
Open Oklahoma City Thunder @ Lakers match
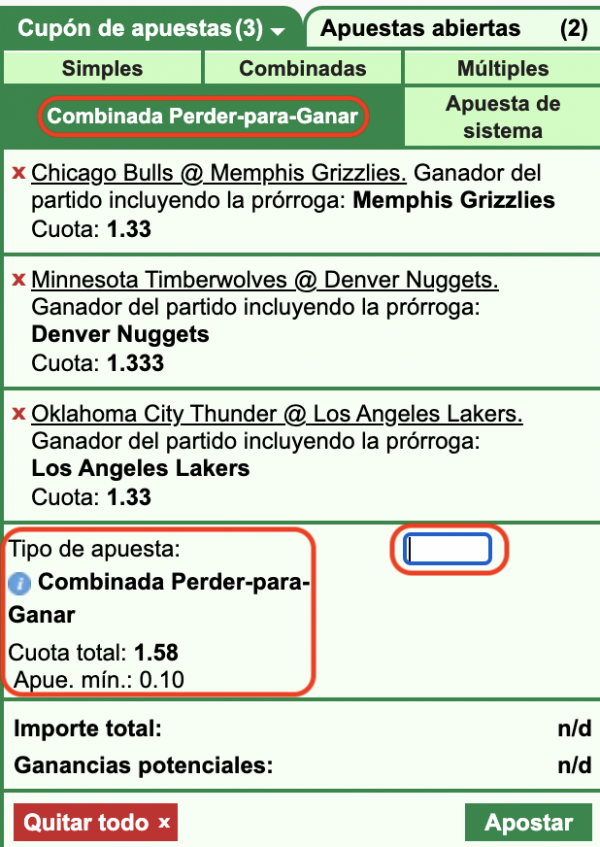277,413
